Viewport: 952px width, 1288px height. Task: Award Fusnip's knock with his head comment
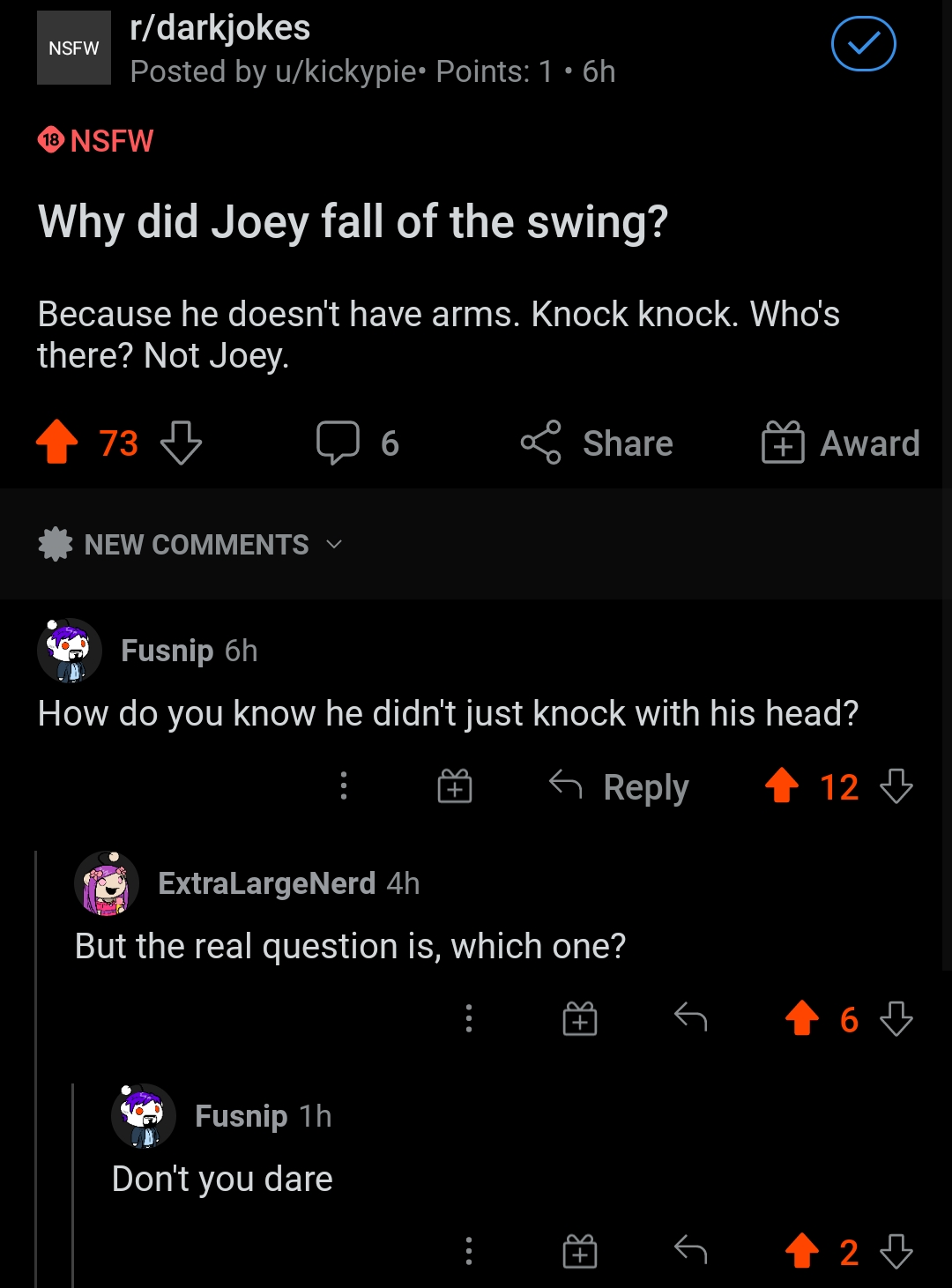pyautogui.click(x=455, y=785)
